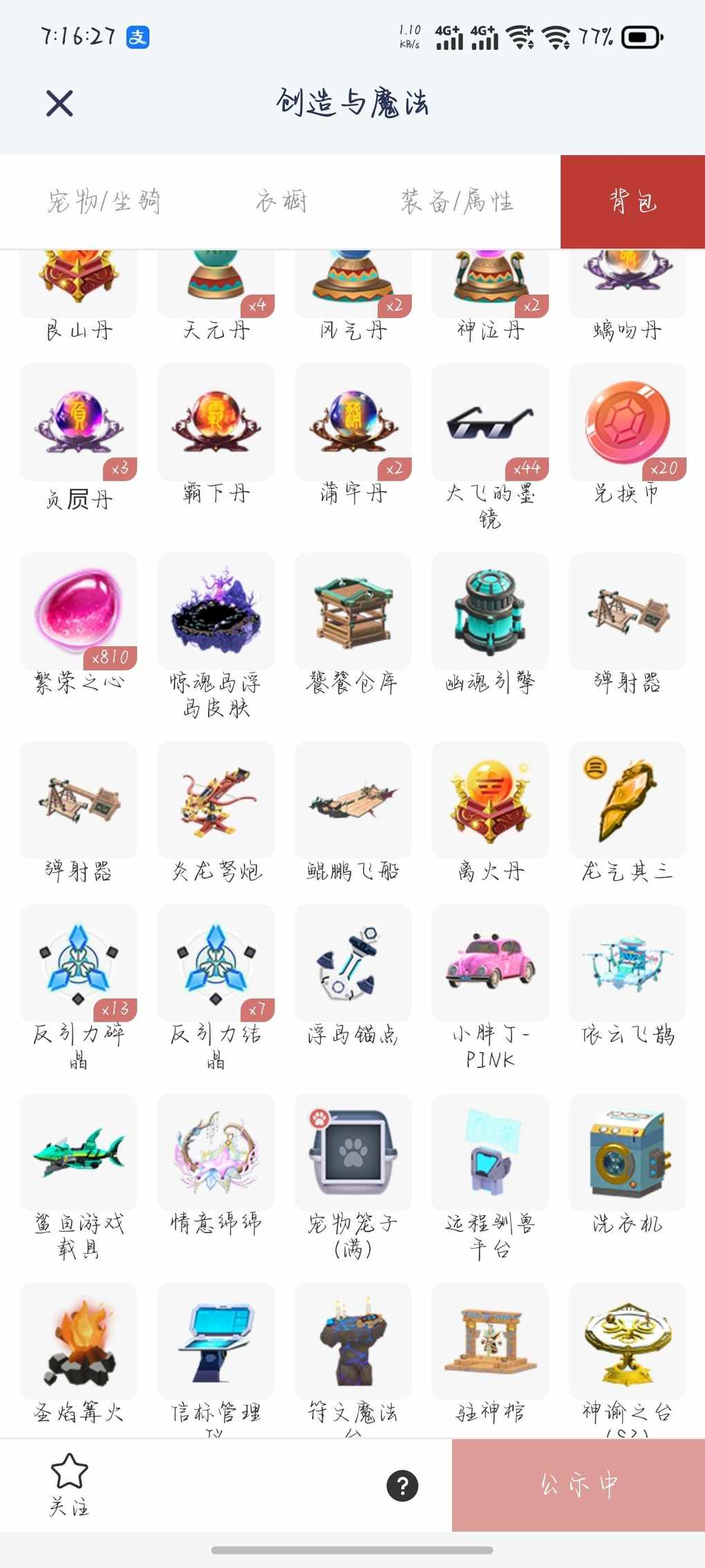Switch to the 宠物/坐骑 tab
This screenshot has width=705, height=1568.
point(104,201)
